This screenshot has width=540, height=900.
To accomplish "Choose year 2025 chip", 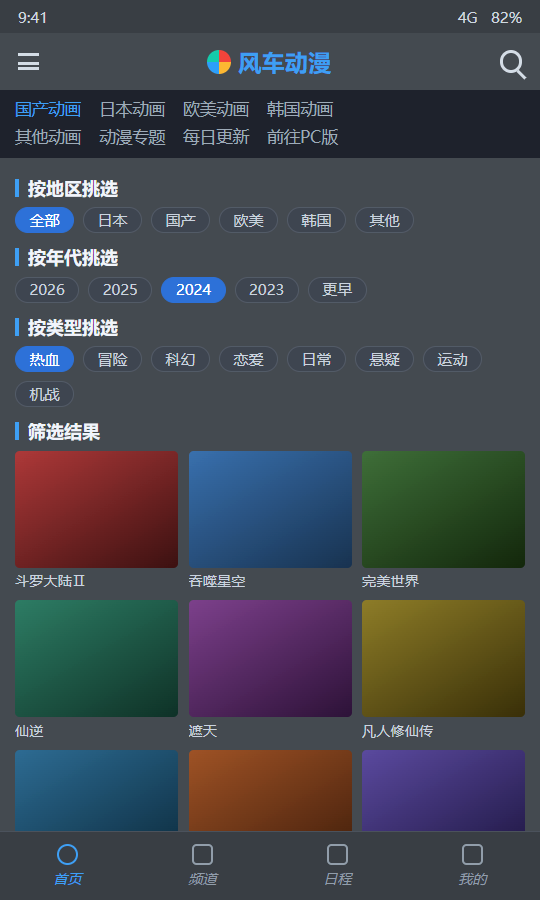I will 120,290.
